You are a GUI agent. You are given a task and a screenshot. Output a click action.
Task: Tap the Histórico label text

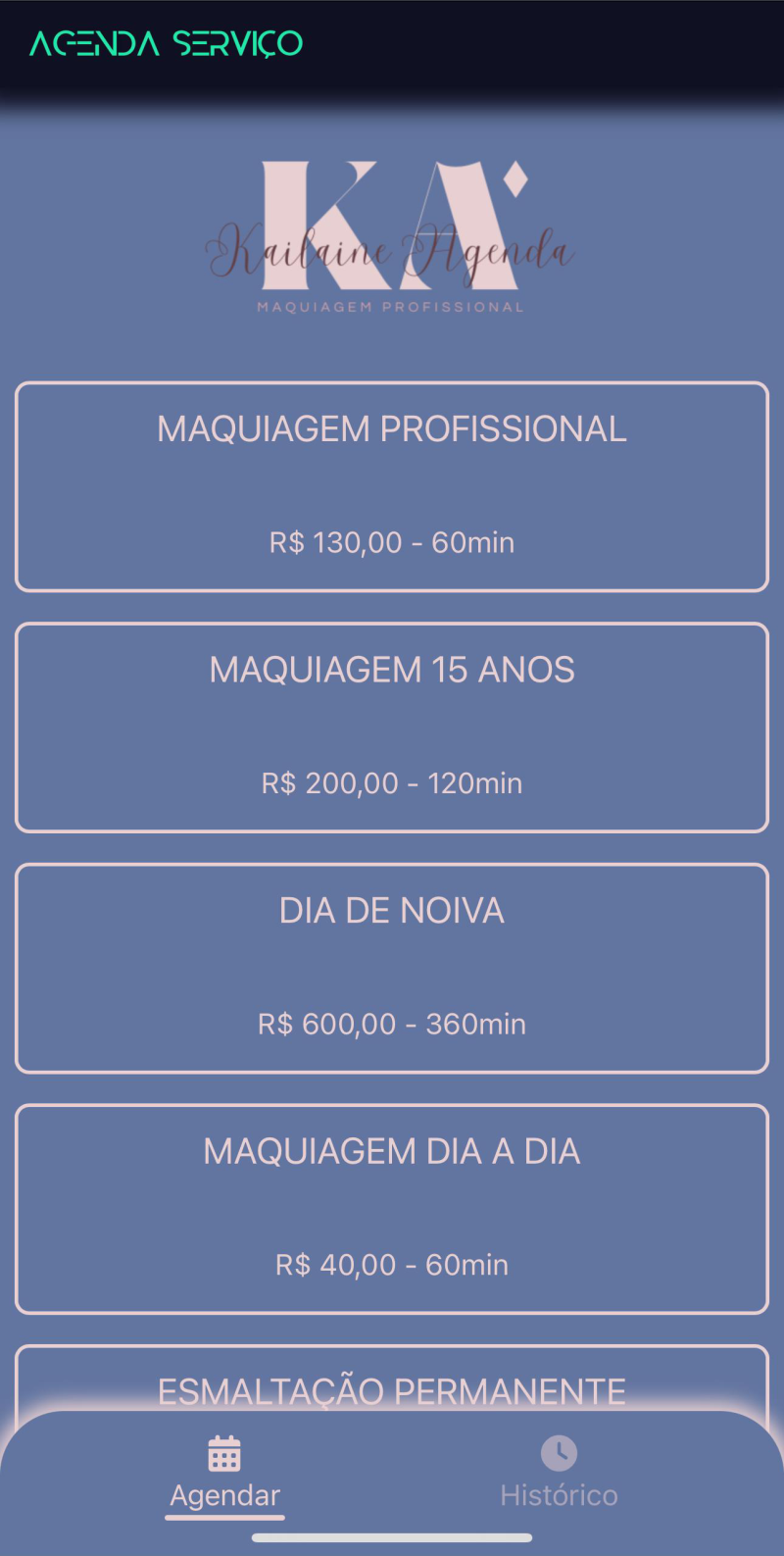click(x=559, y=1494)
